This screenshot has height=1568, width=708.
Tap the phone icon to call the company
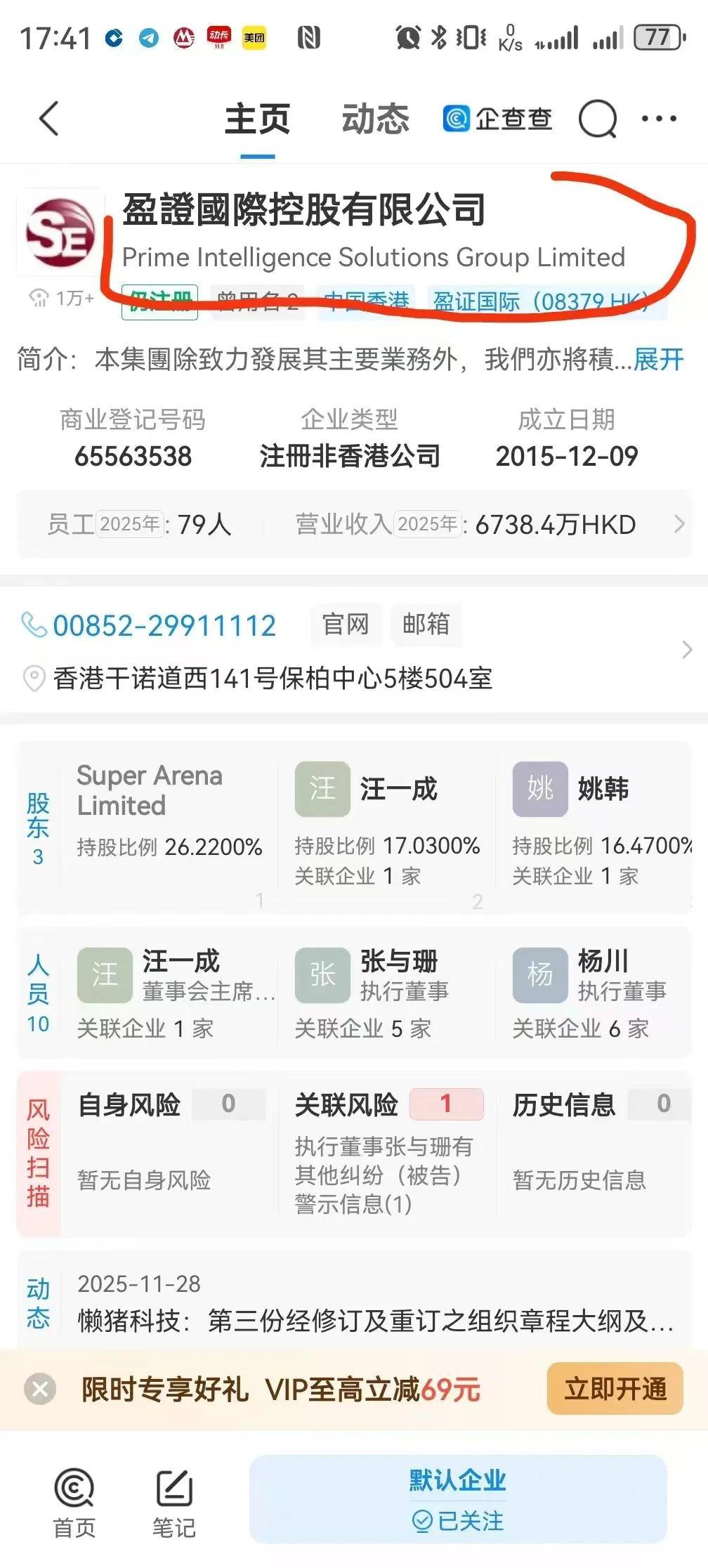click(x=35, y=625)
